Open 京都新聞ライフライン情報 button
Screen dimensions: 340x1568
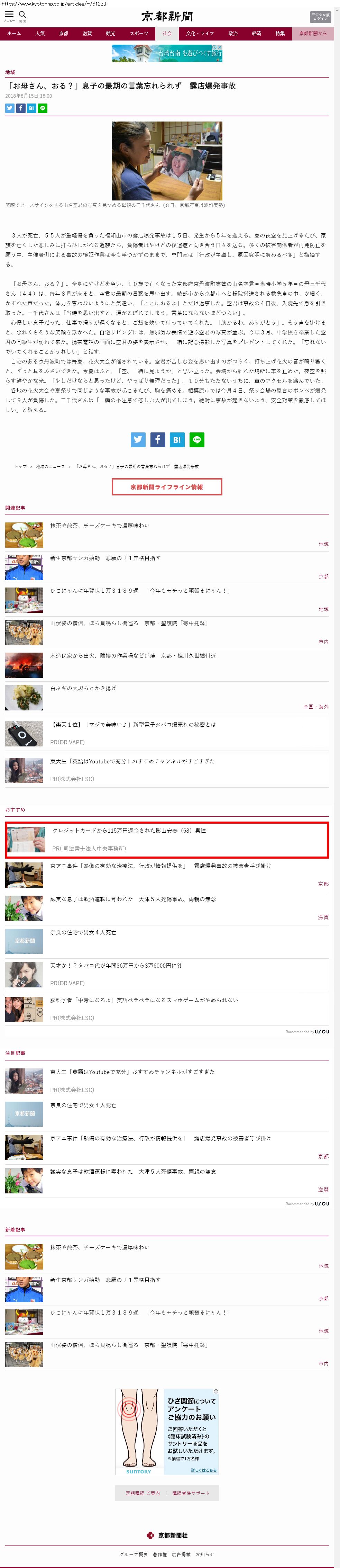(167, 487)
